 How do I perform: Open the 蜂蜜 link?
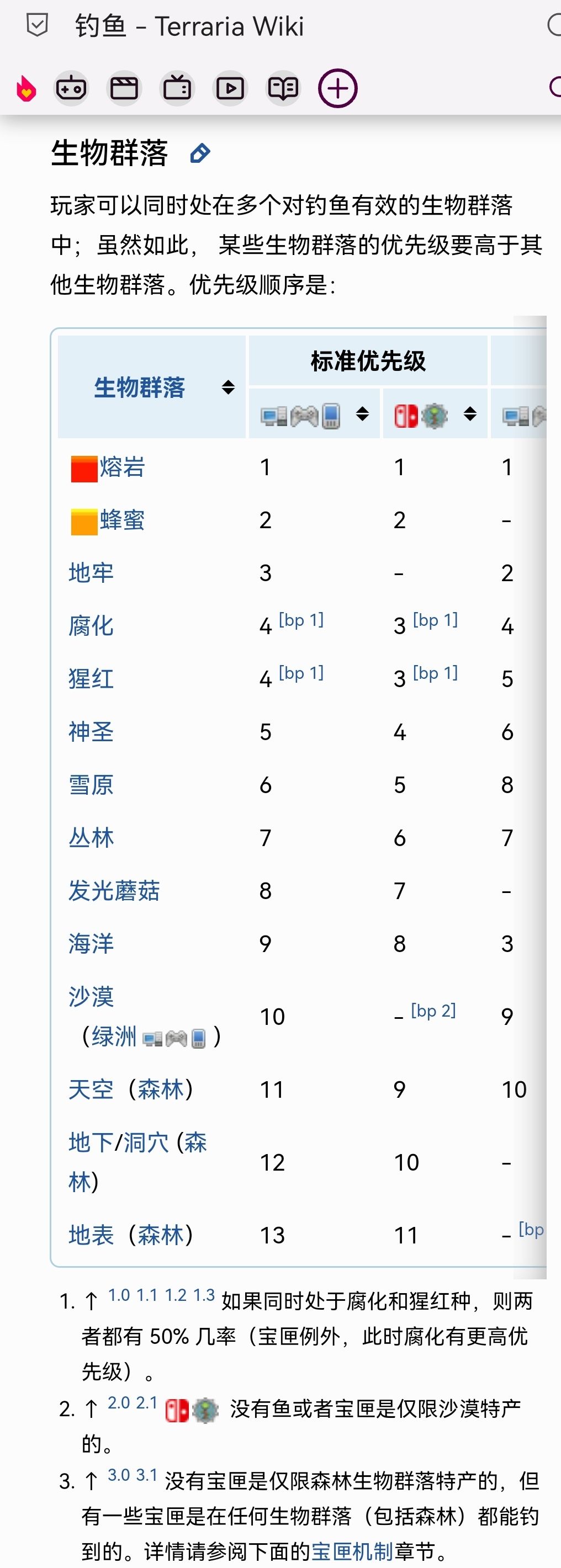[123, 520]
